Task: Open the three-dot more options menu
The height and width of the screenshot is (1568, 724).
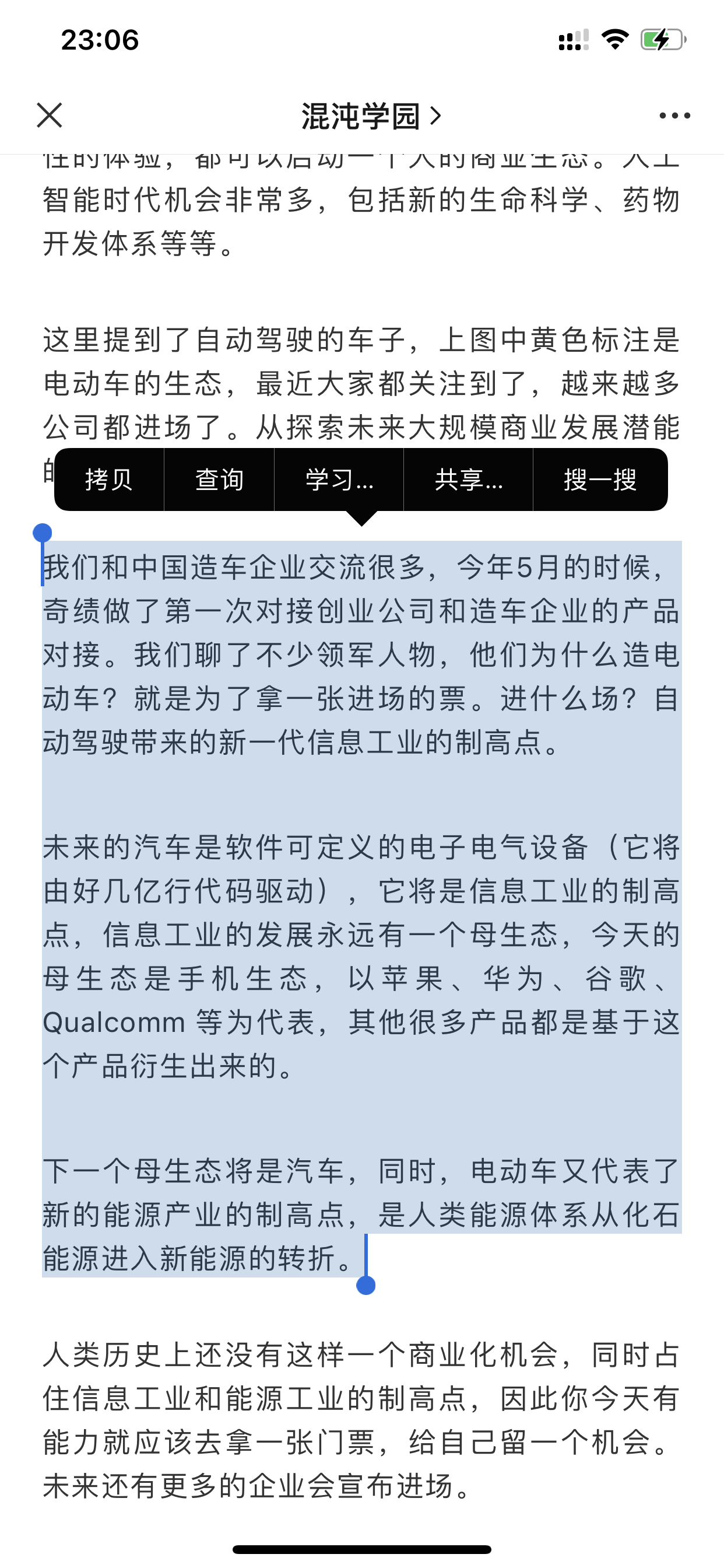Action: point(674,116)
